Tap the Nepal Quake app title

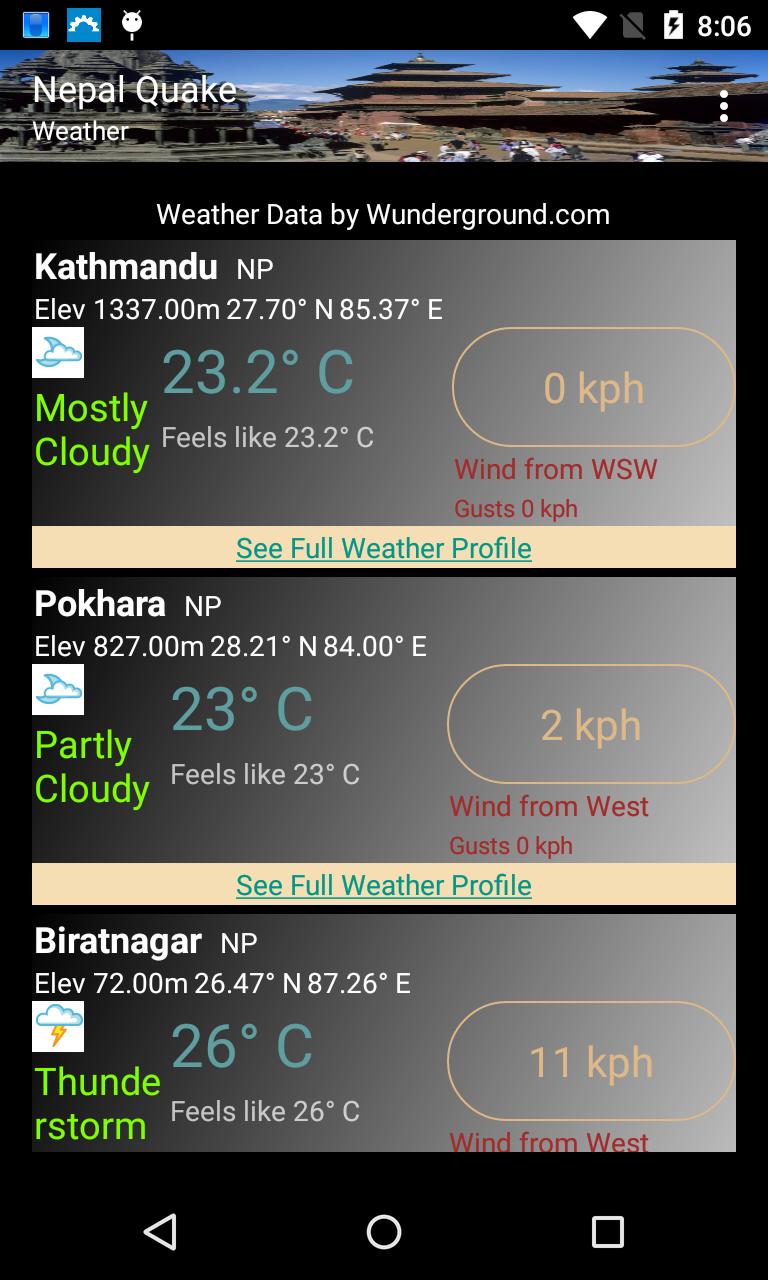pyautogui.click(x=134, y=90)
